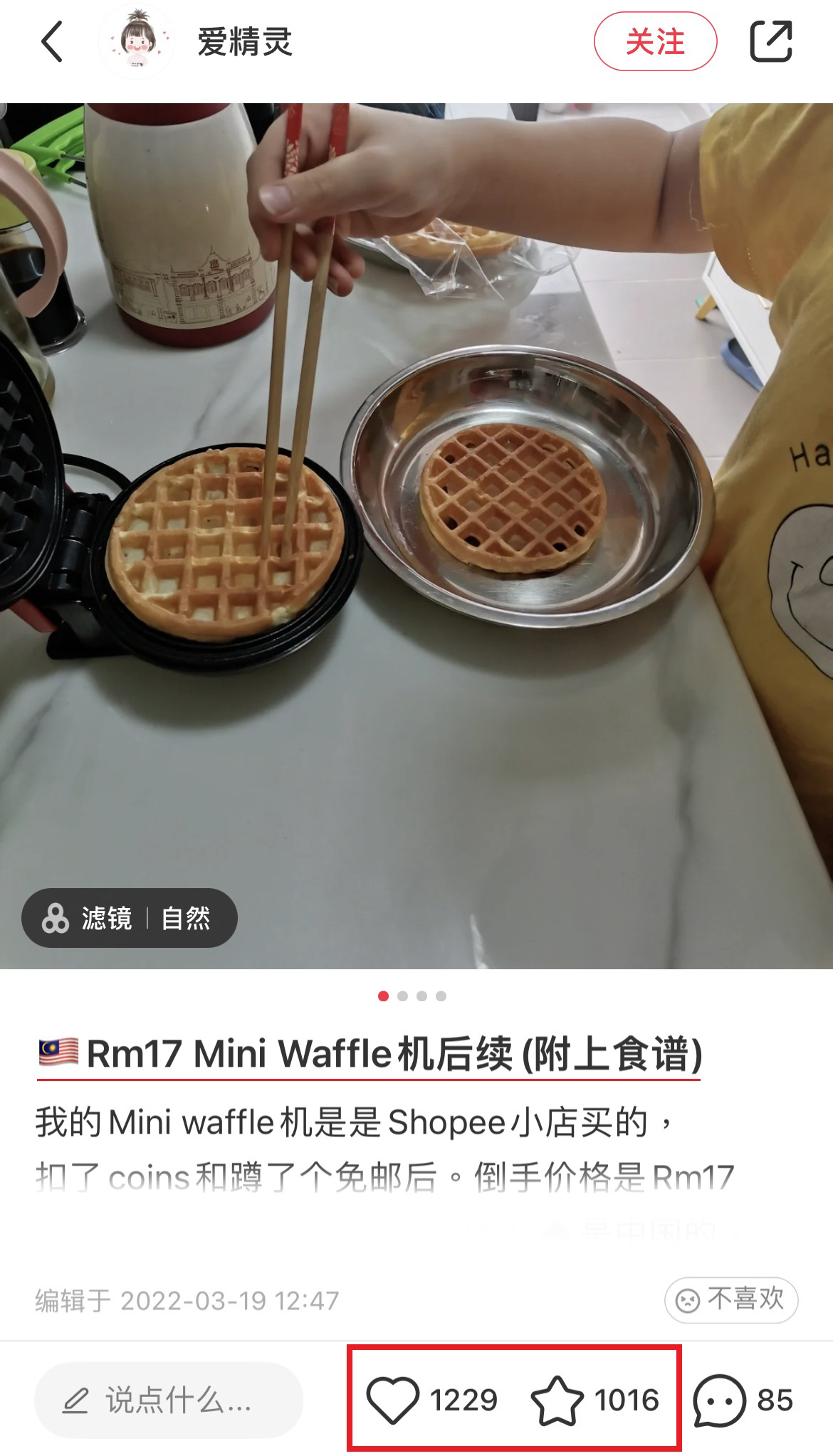The width and height of the screenshot is (833, 1456).
Task: Like the post with the heart icon
Action: coord(393,1400)
